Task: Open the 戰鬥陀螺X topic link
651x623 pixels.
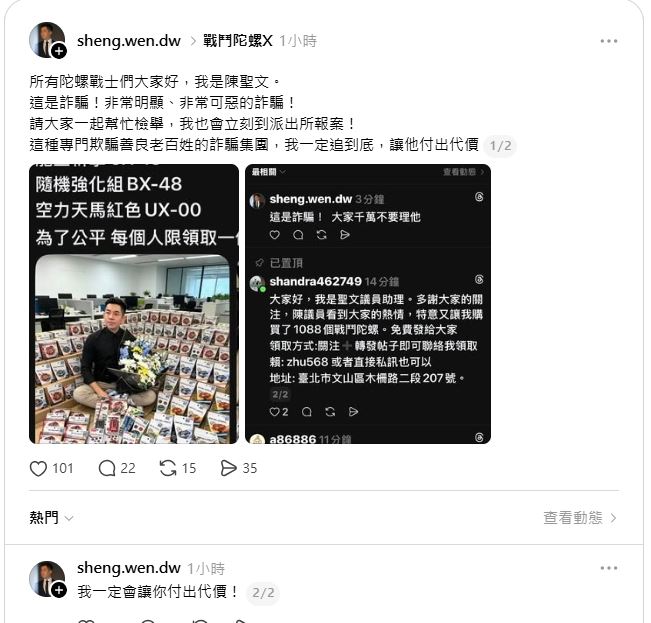Action: tap(239, 41)
